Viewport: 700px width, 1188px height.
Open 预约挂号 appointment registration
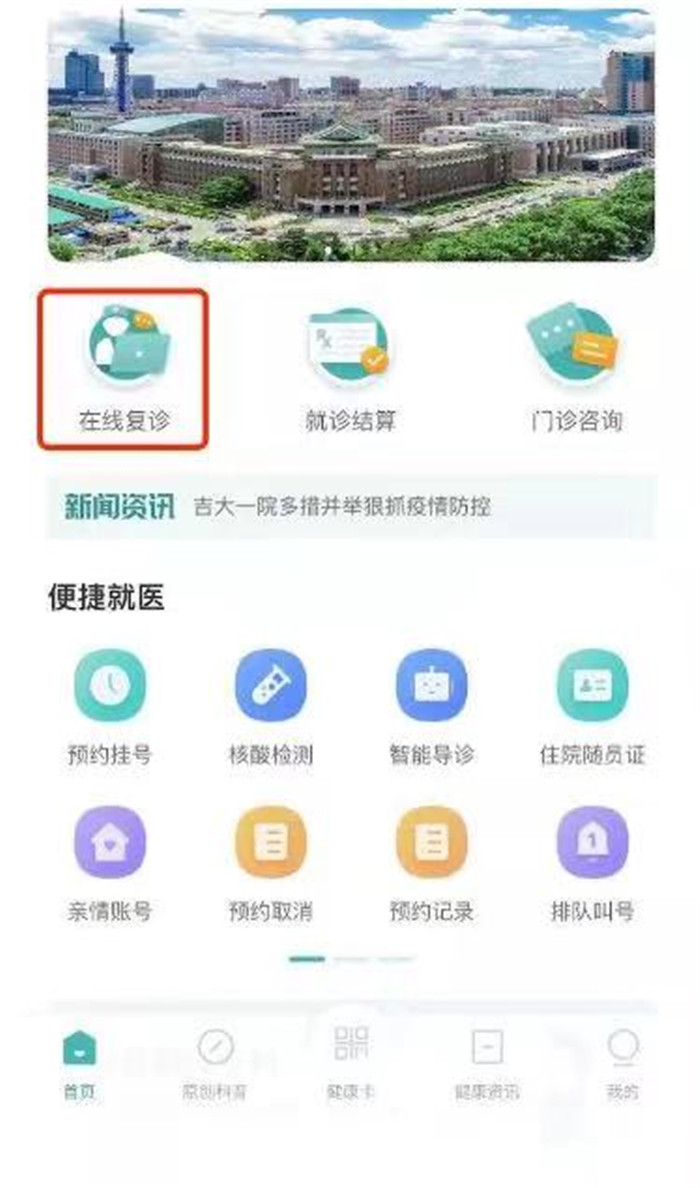110,705
